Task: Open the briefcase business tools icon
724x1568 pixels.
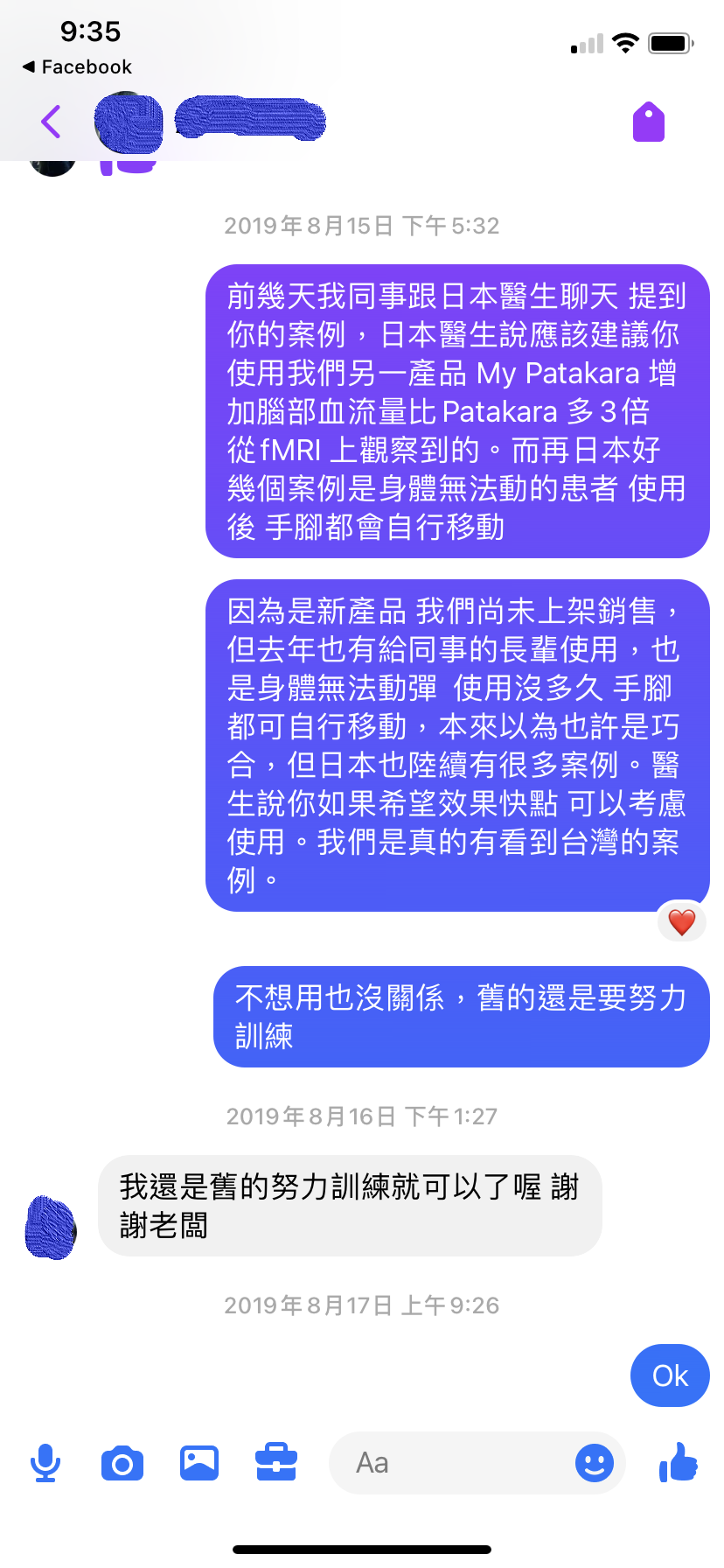Action: (276, 1463)
